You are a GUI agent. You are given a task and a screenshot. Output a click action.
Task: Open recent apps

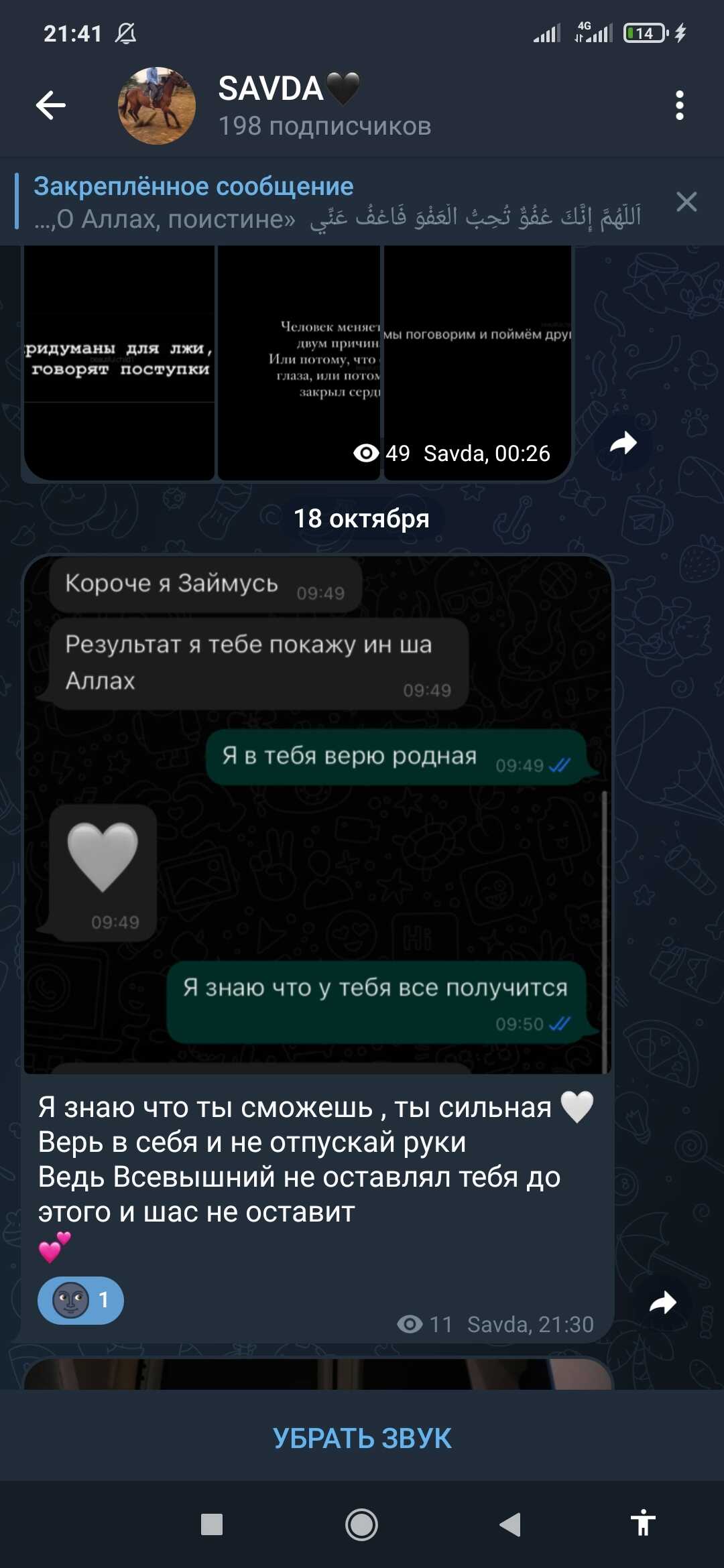tap(212, 1525)
